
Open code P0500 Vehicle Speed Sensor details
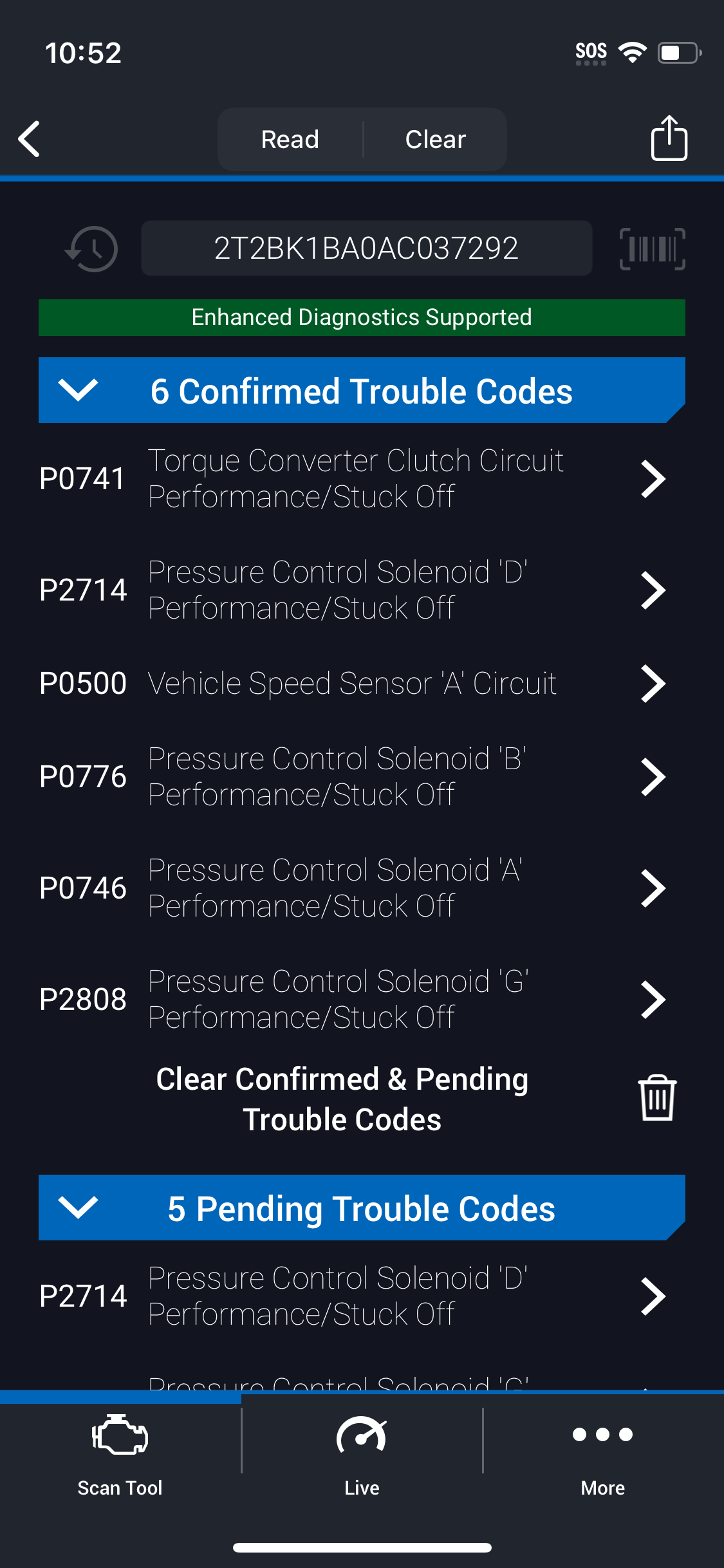point(362,683)
